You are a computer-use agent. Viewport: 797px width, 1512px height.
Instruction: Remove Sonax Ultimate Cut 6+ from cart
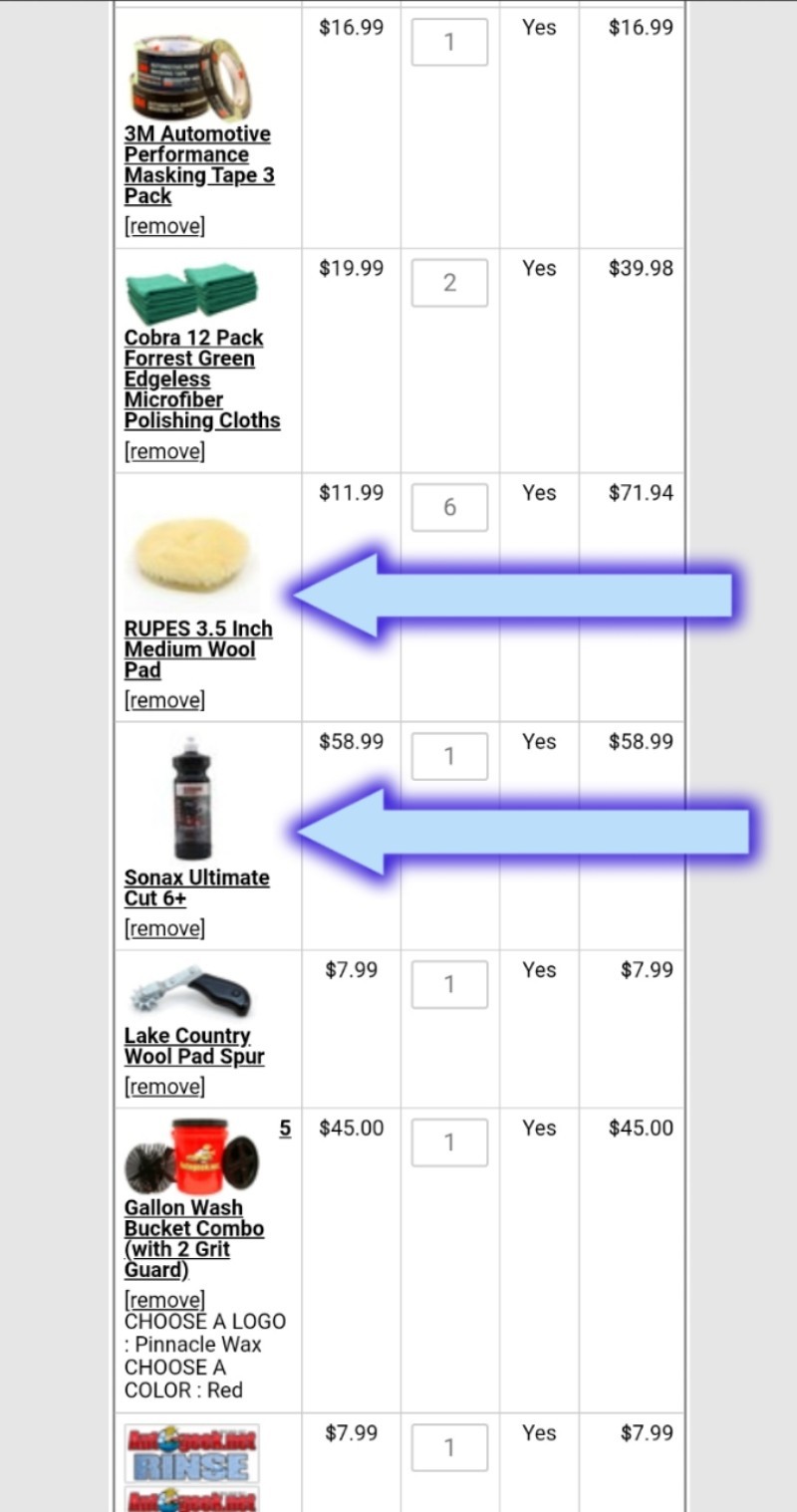pyautogui.click(x=164, y=928)
